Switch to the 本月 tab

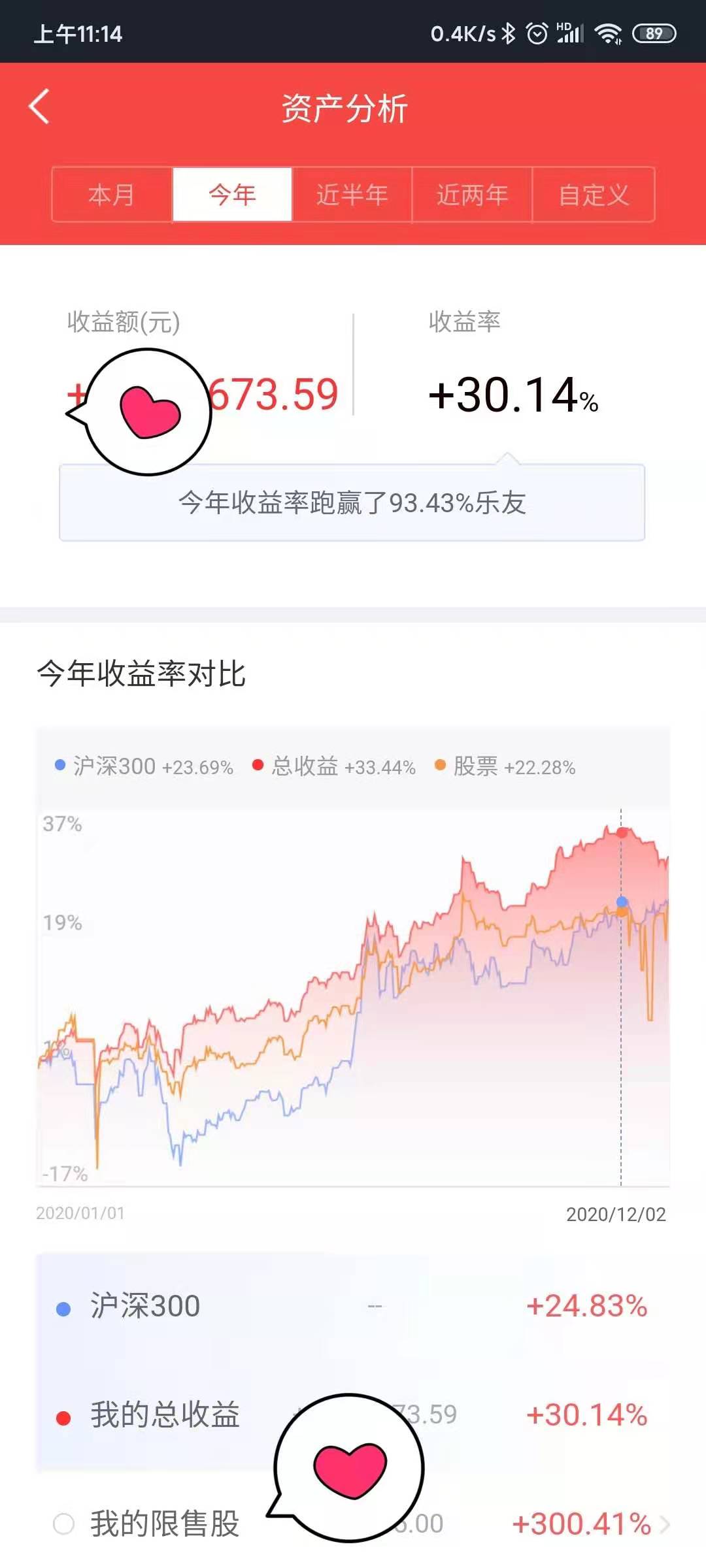coord(112,195)
